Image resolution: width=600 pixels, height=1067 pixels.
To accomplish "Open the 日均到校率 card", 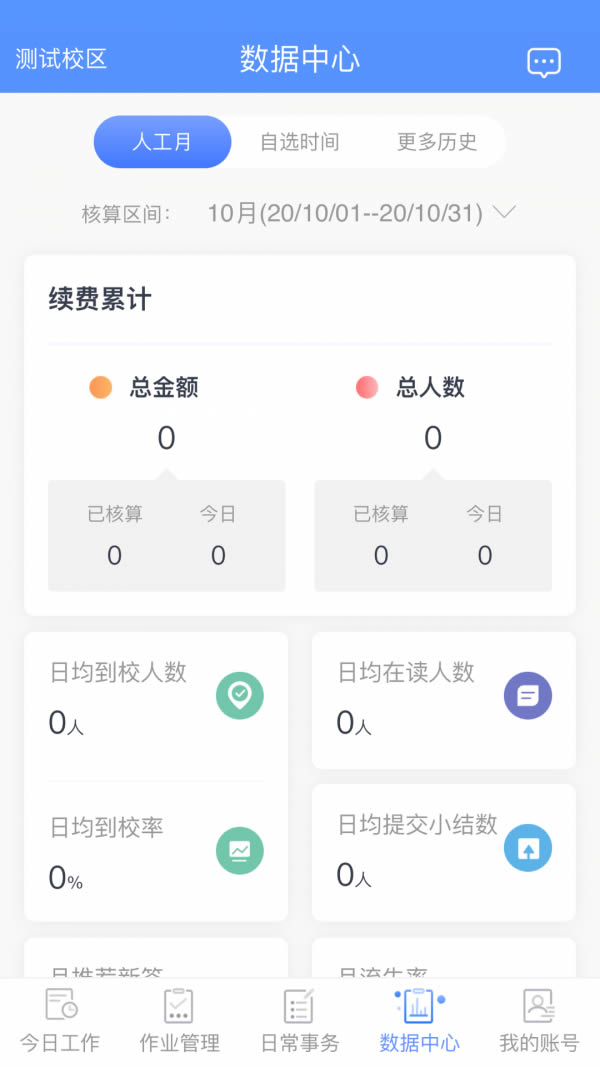I will pyautogui.click(x=156, y=852).
